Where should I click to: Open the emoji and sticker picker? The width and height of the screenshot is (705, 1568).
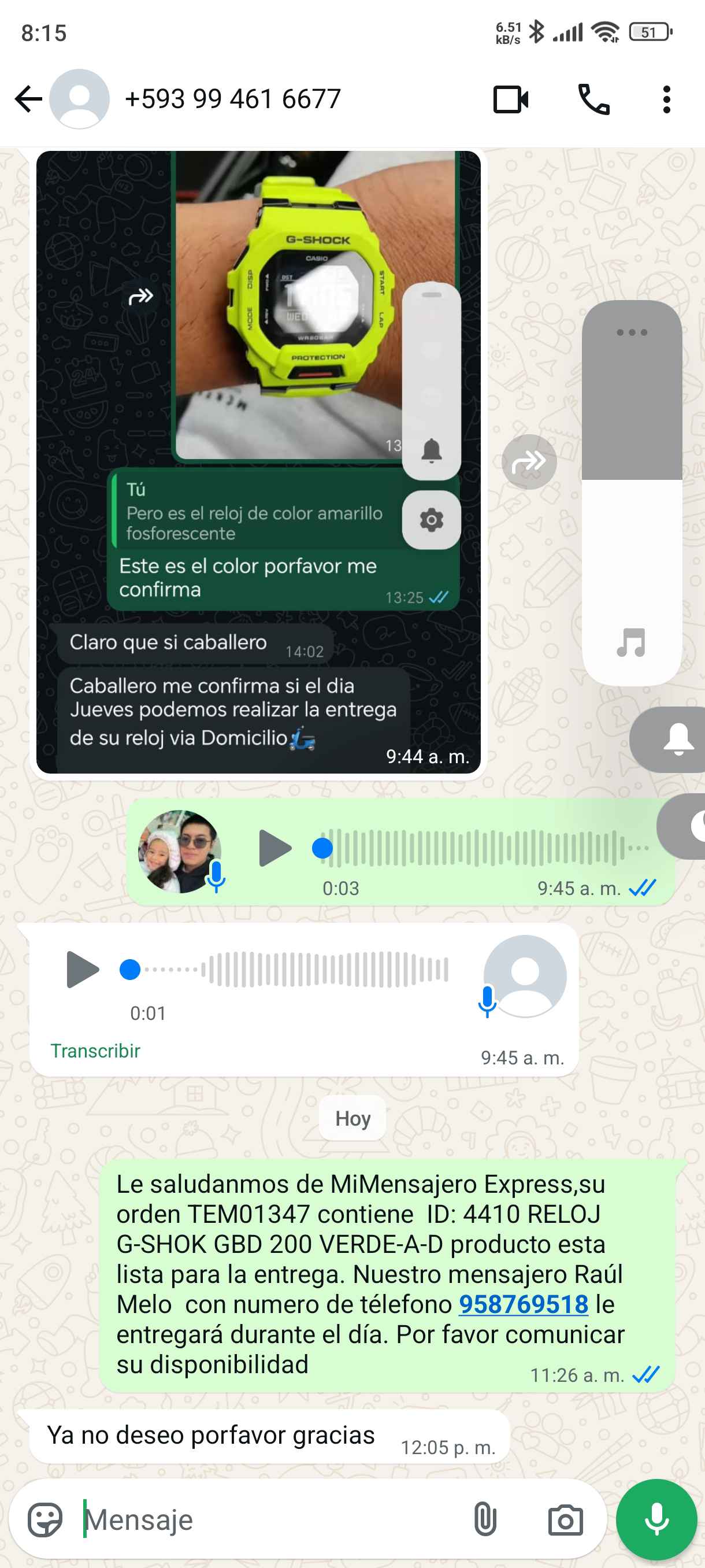(x=45, y=1519)
